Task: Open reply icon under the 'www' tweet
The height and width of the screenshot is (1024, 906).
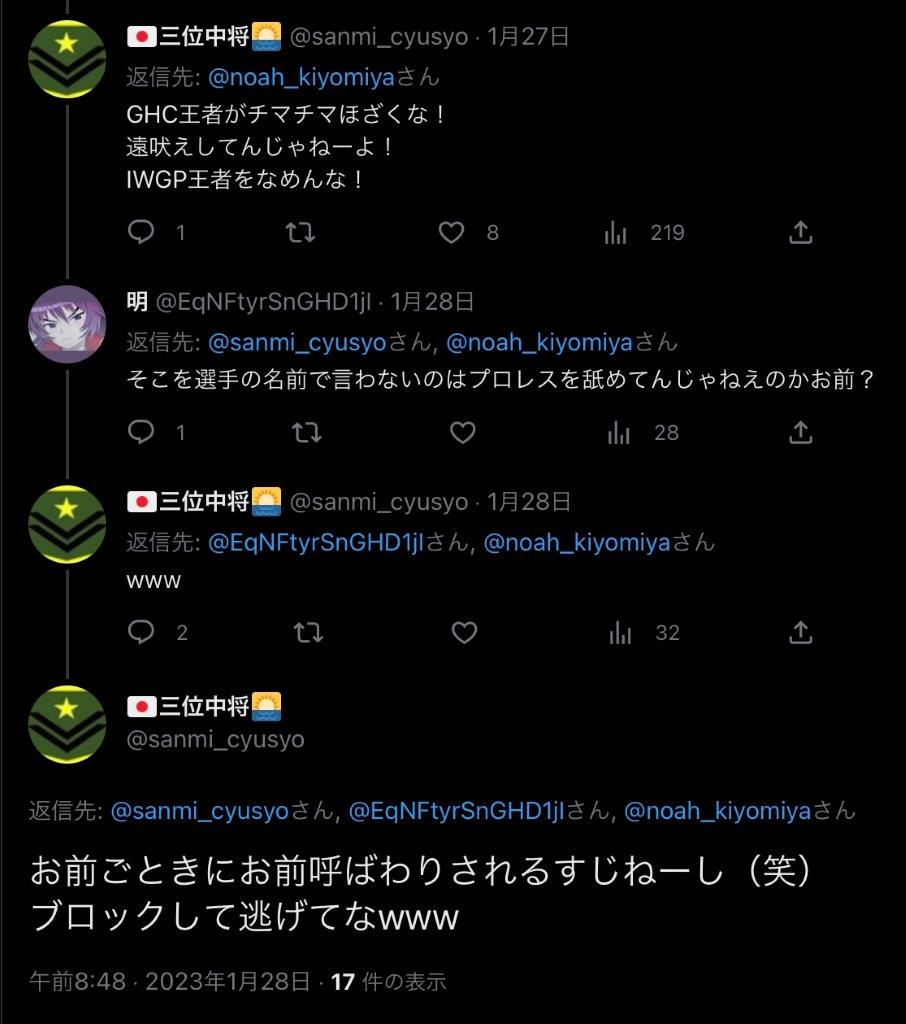Action: 140,632
